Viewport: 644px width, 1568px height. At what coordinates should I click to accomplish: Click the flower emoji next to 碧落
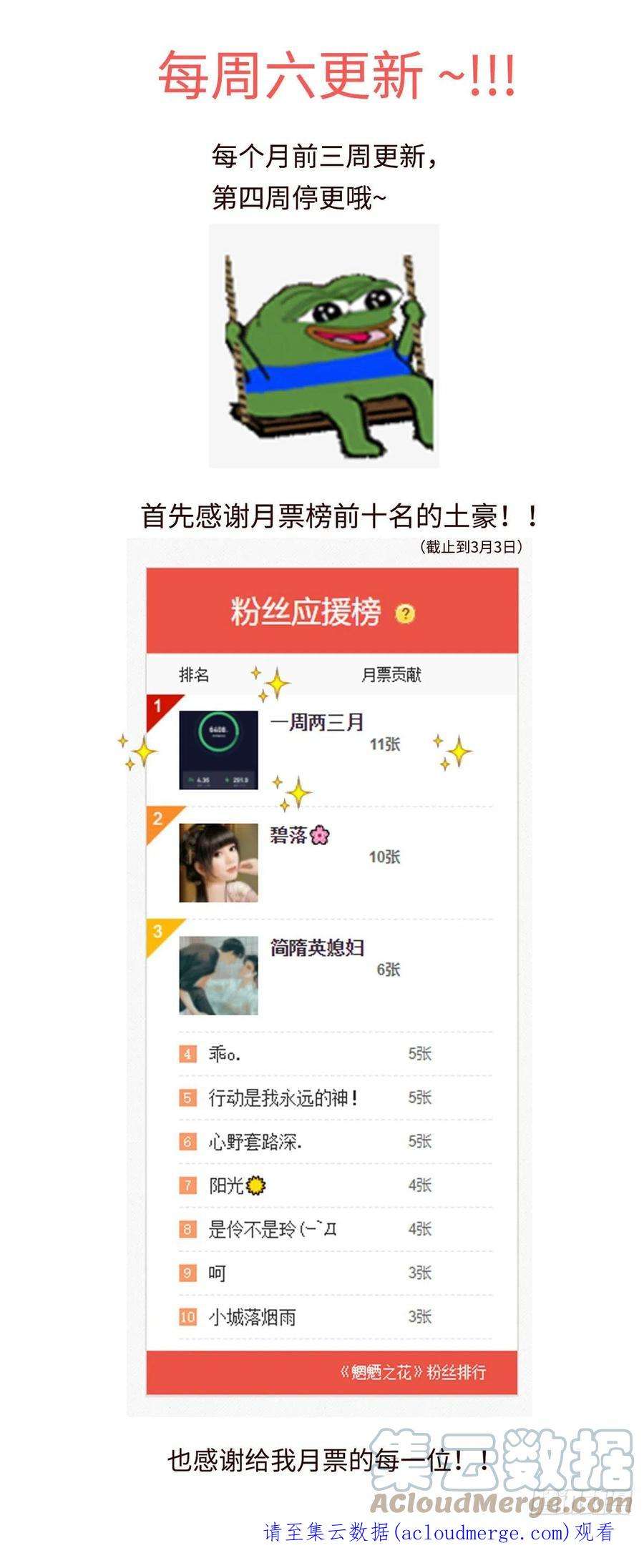[x=320, y=836]
